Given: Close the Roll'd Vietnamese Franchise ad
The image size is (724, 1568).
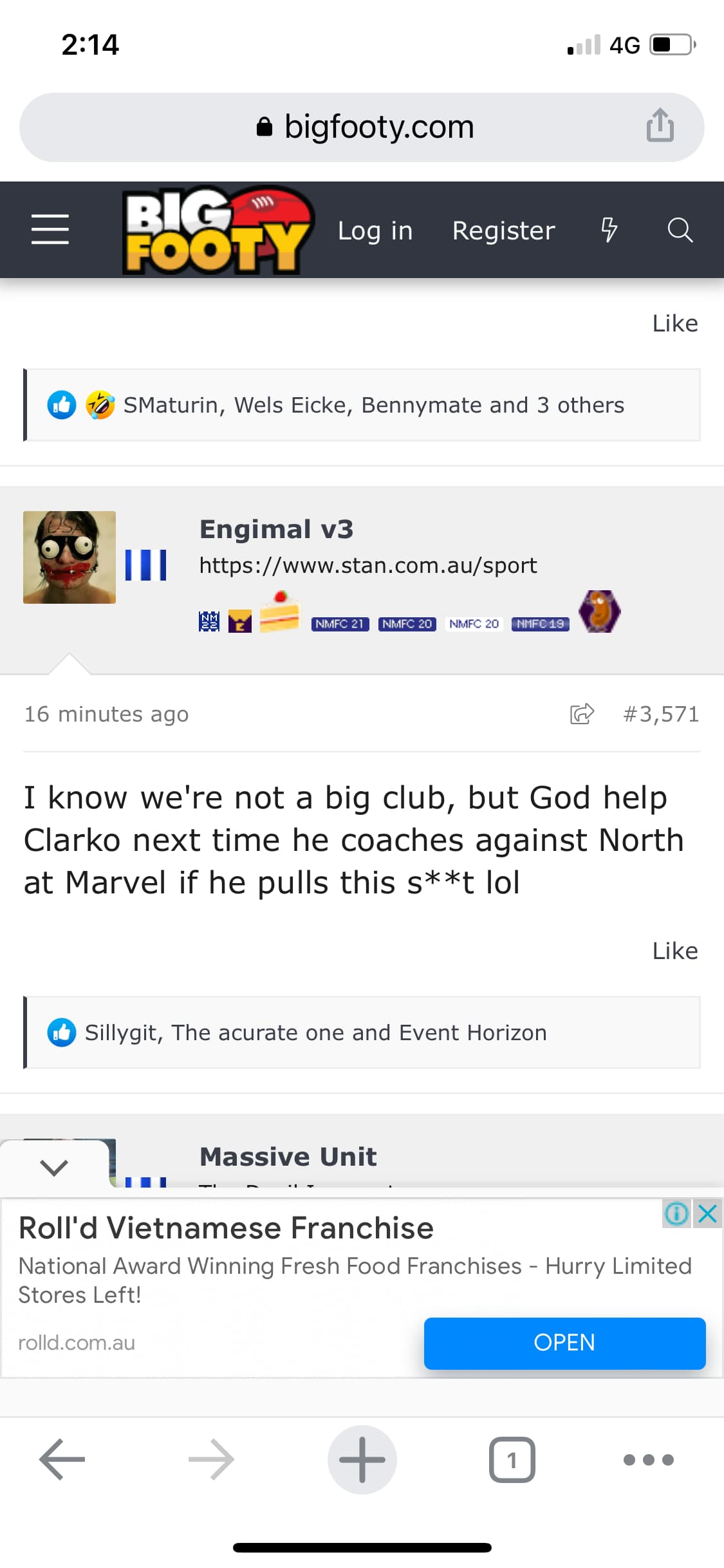Looking at the screenshot, I should click(x=707, y=1214).
